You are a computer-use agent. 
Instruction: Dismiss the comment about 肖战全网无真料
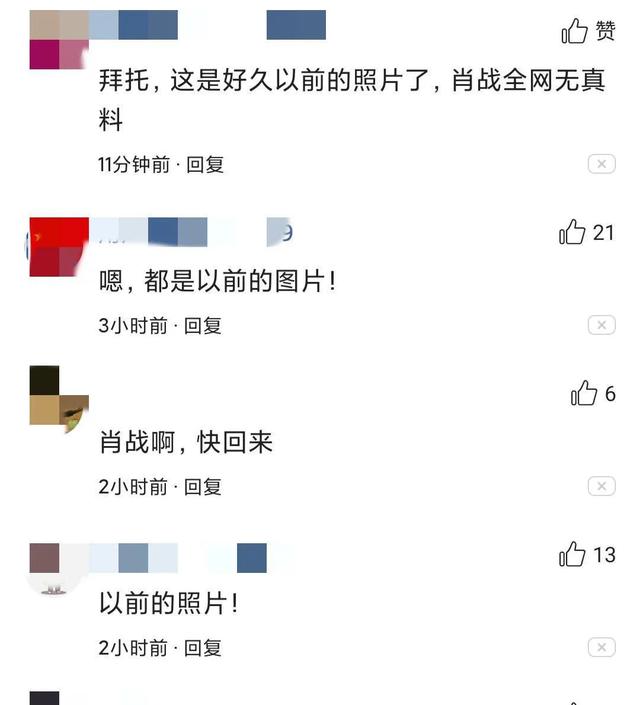[x=601, y=164]
